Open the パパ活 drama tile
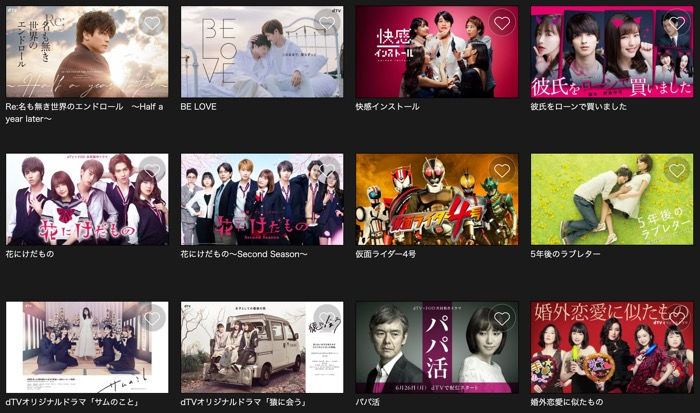 click(436, 347)
